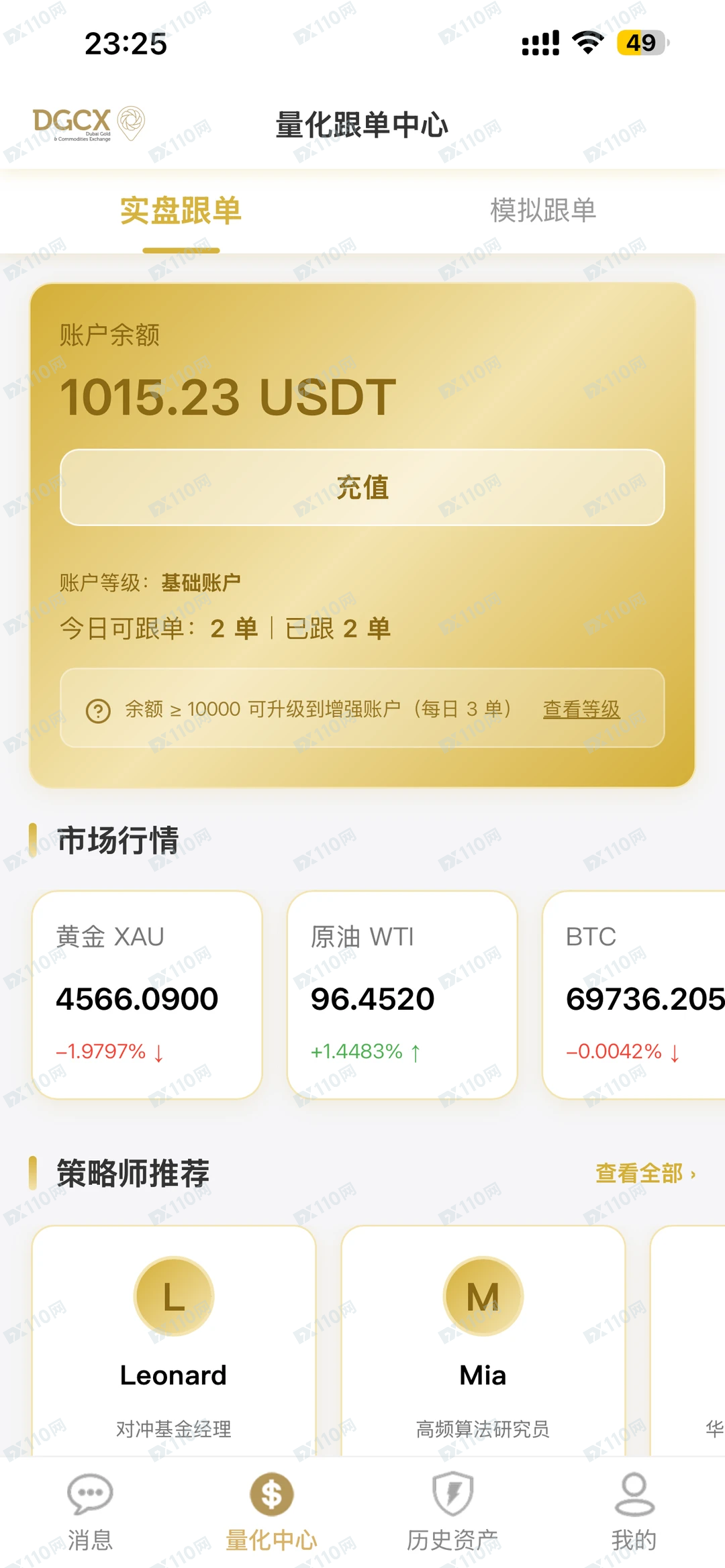Open the 历史资产 tab
This screenshot has height=1568, width=725.
[452, 1512]
